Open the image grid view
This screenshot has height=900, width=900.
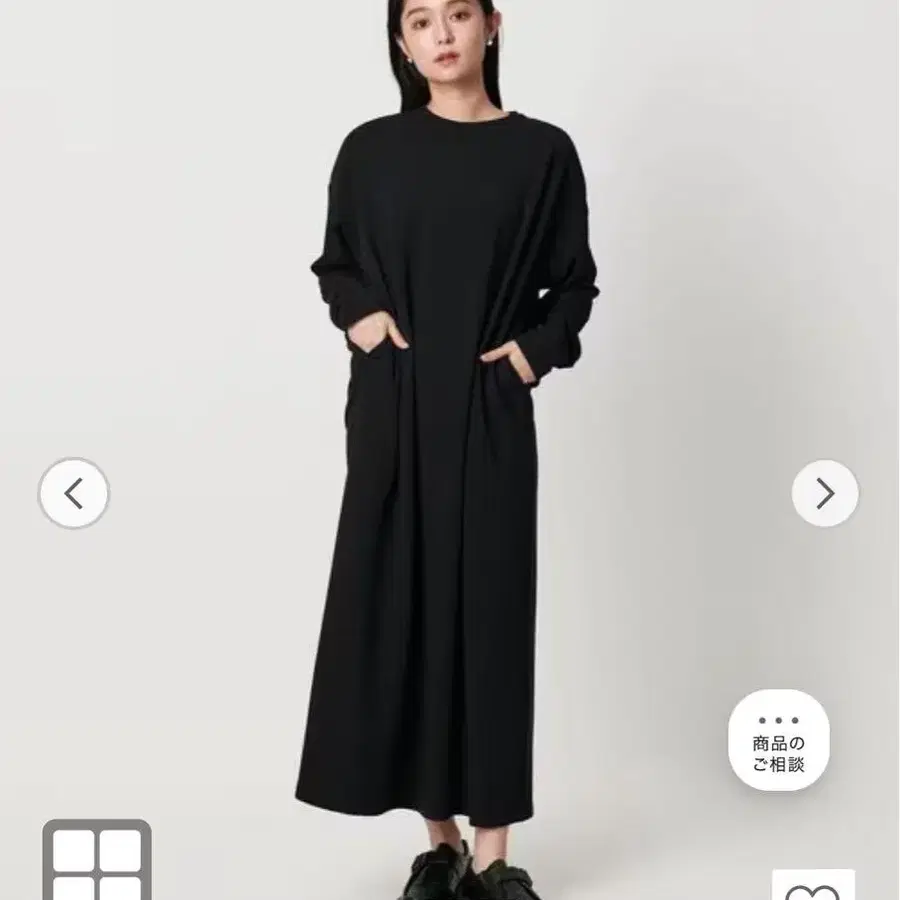tap(96, 862)
